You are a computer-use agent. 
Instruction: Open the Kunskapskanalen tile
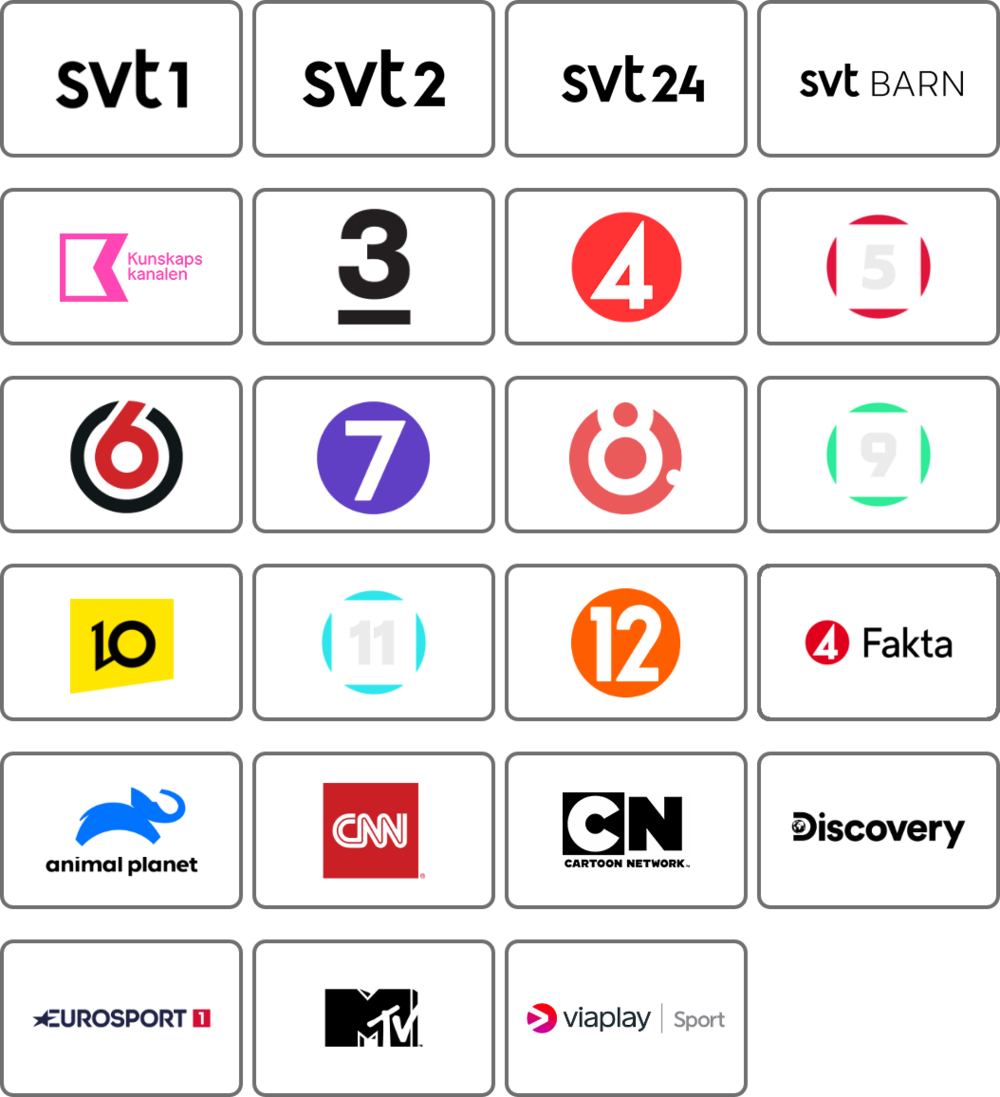point(121,267)
